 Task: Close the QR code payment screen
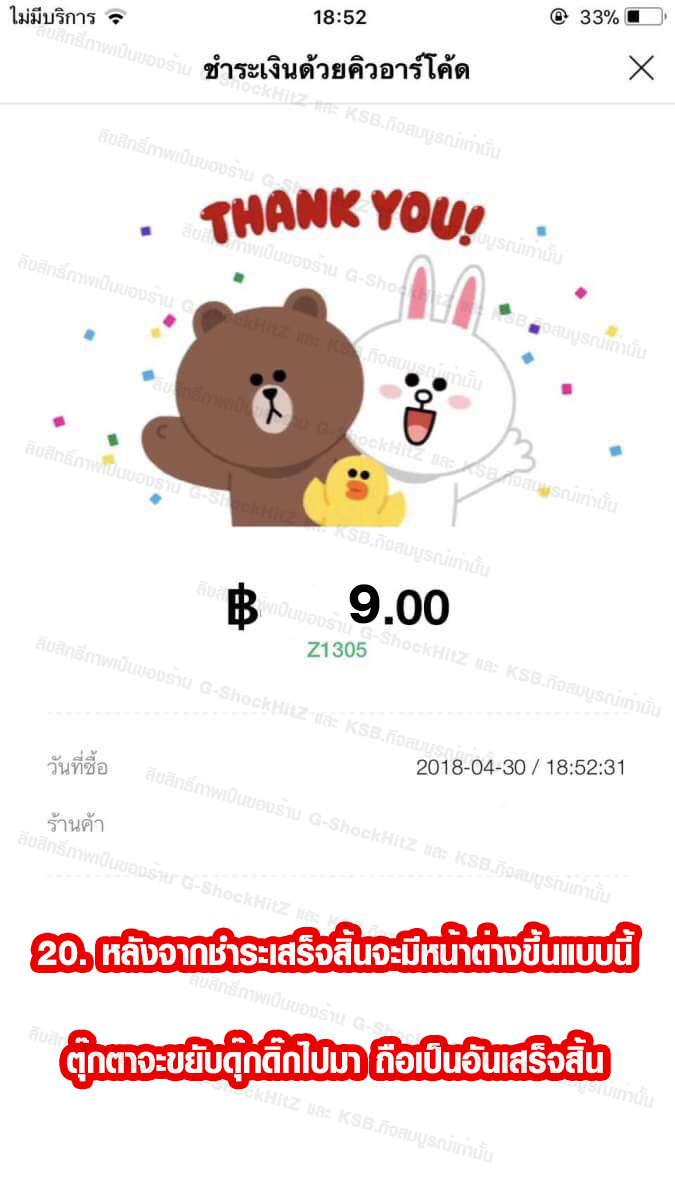tap(640, 68)
